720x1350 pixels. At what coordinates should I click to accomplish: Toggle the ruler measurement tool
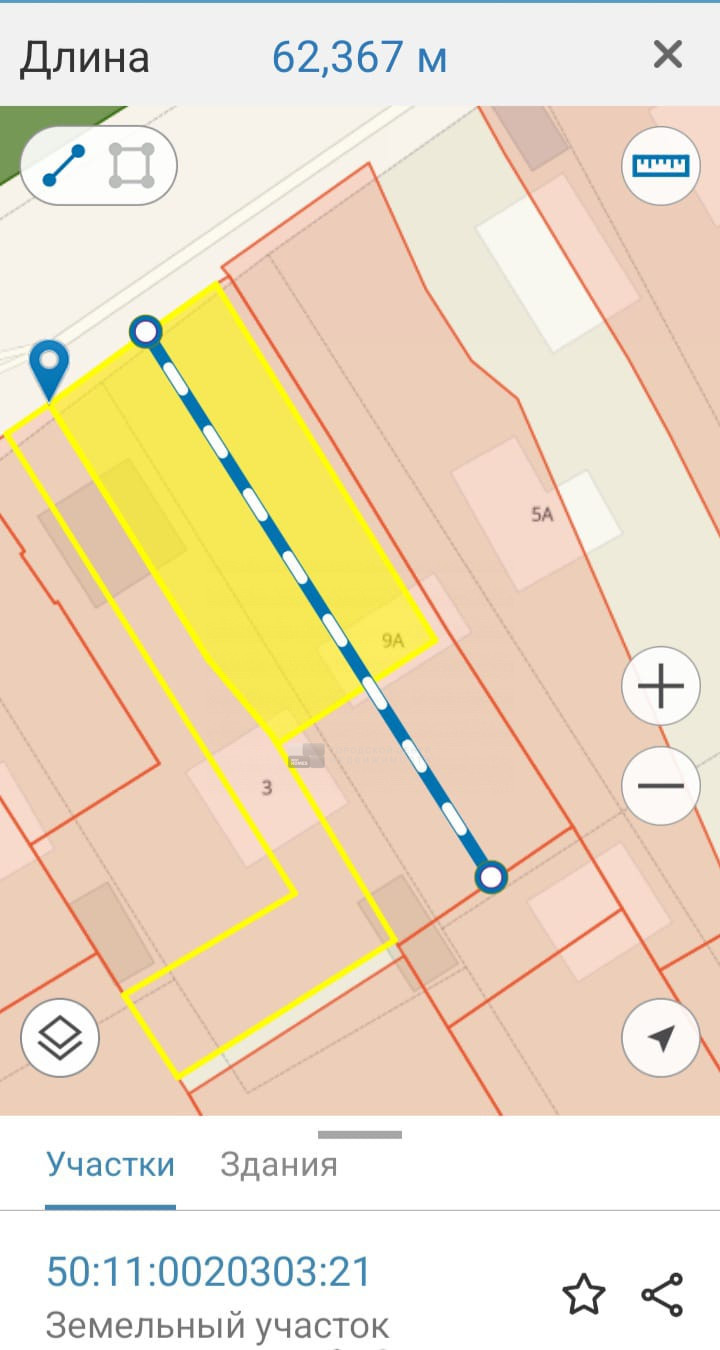pos(661,165)
